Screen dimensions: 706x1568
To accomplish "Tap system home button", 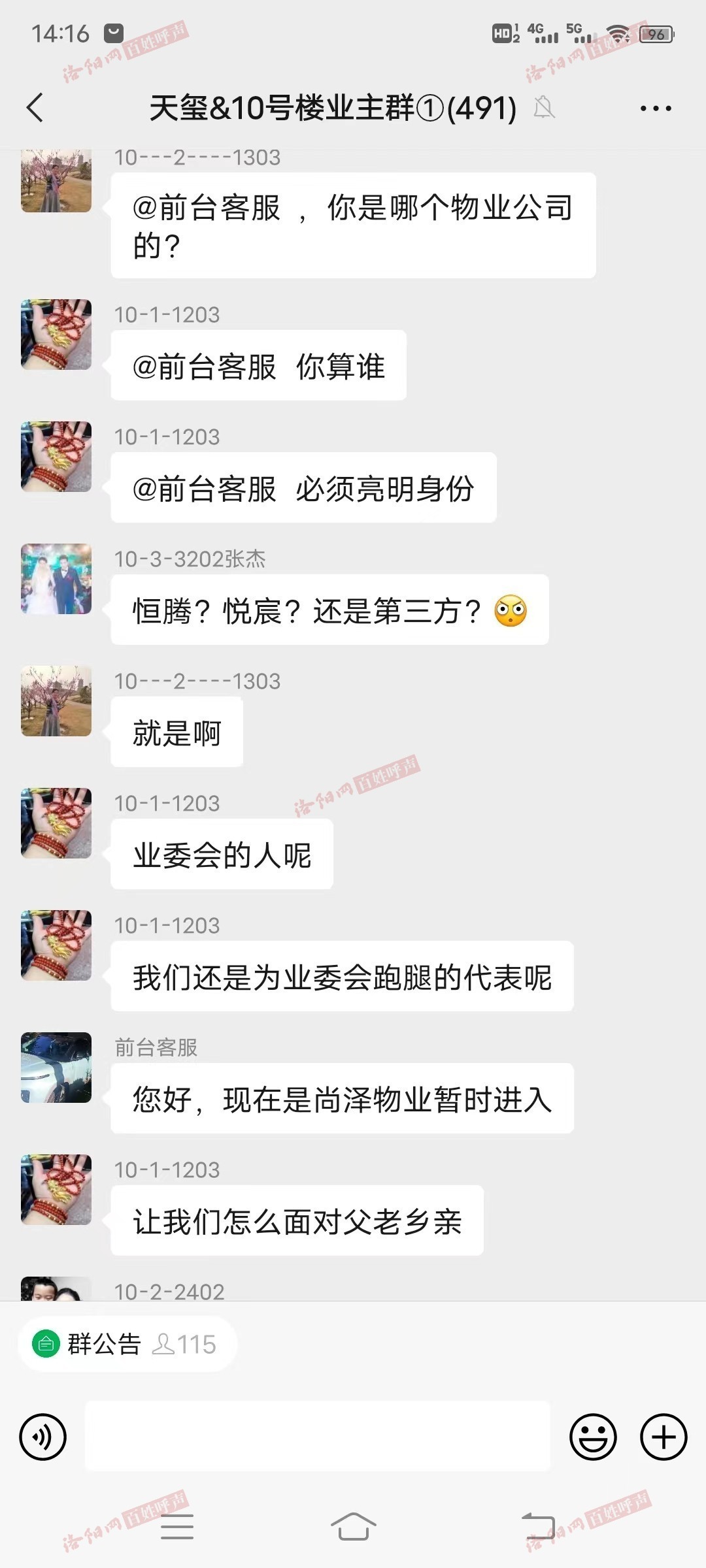I will tap(353, 1526).
